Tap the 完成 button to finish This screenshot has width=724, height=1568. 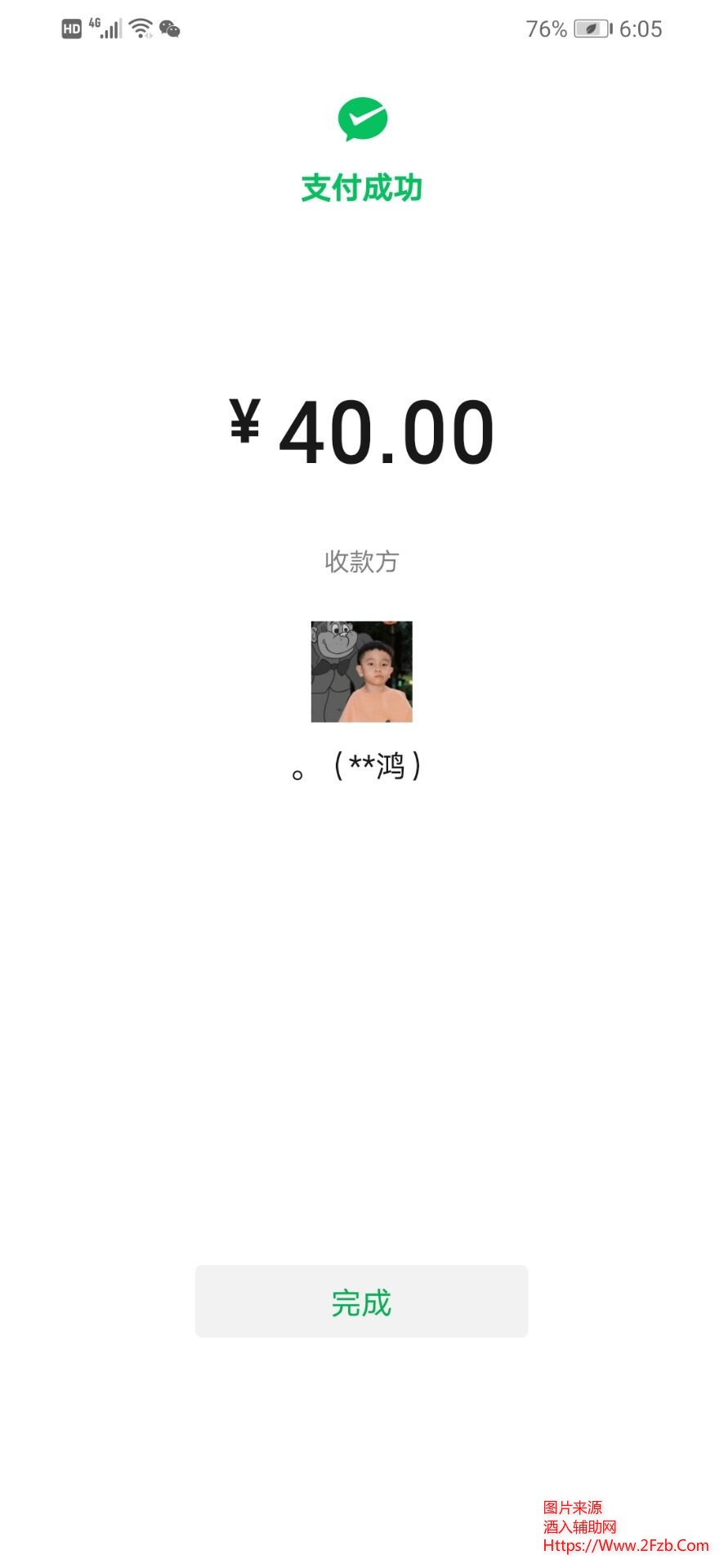(361, 1301)
